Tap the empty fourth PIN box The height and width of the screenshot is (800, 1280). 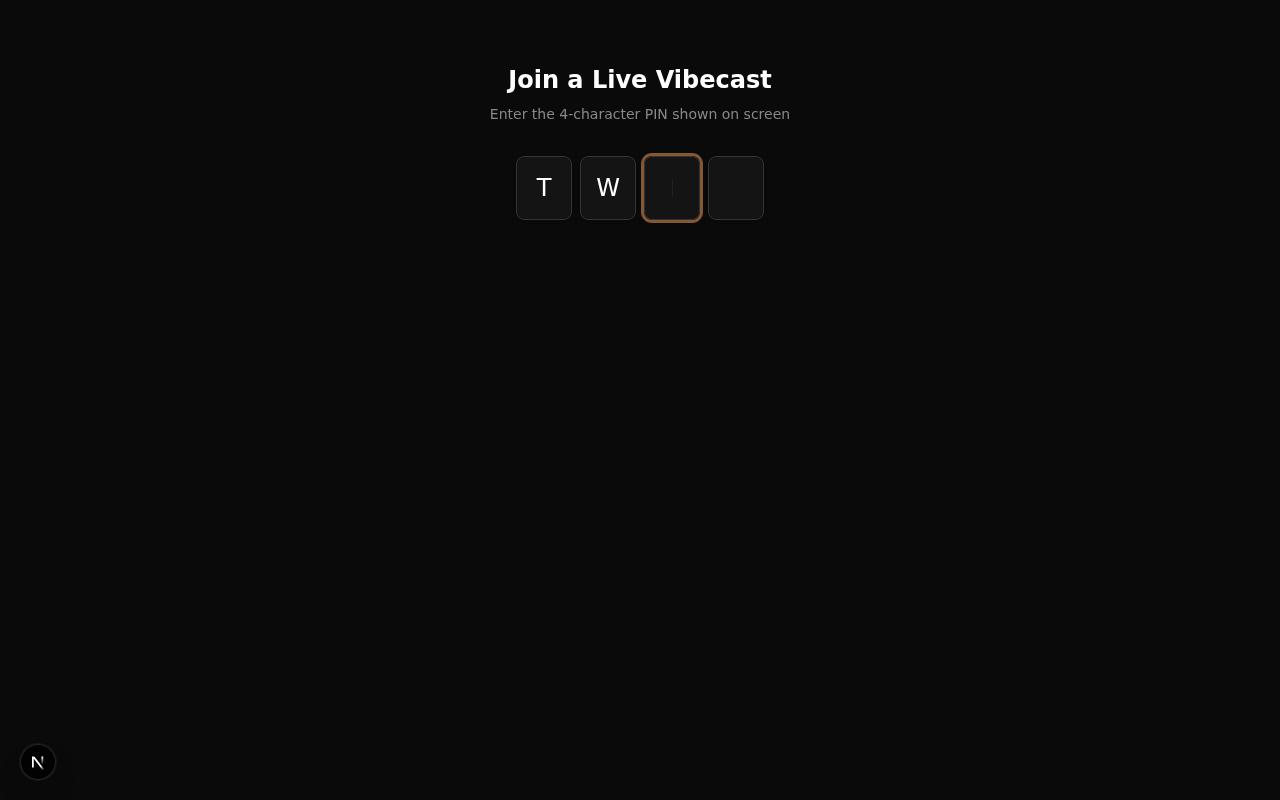click(x=736, y=188)
